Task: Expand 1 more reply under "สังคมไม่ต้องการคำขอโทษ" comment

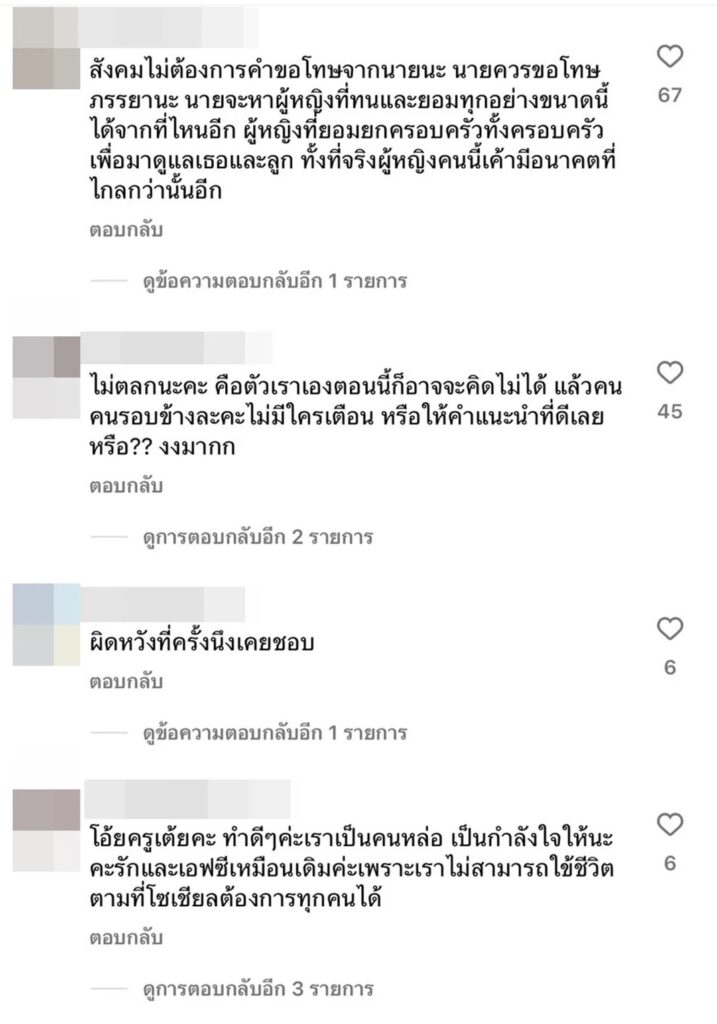Action: click(x=275, y=281)
